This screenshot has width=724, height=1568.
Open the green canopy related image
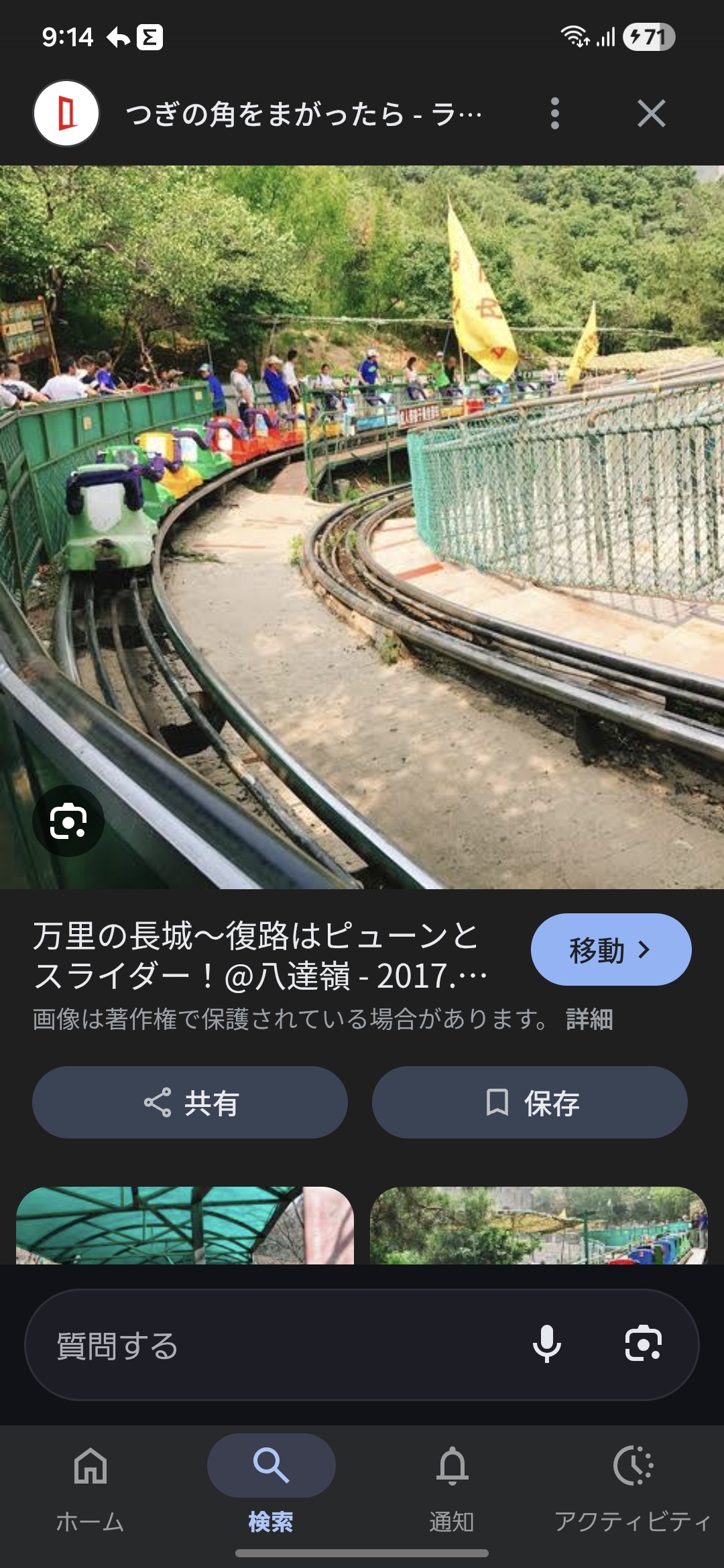coord(184,1225)
